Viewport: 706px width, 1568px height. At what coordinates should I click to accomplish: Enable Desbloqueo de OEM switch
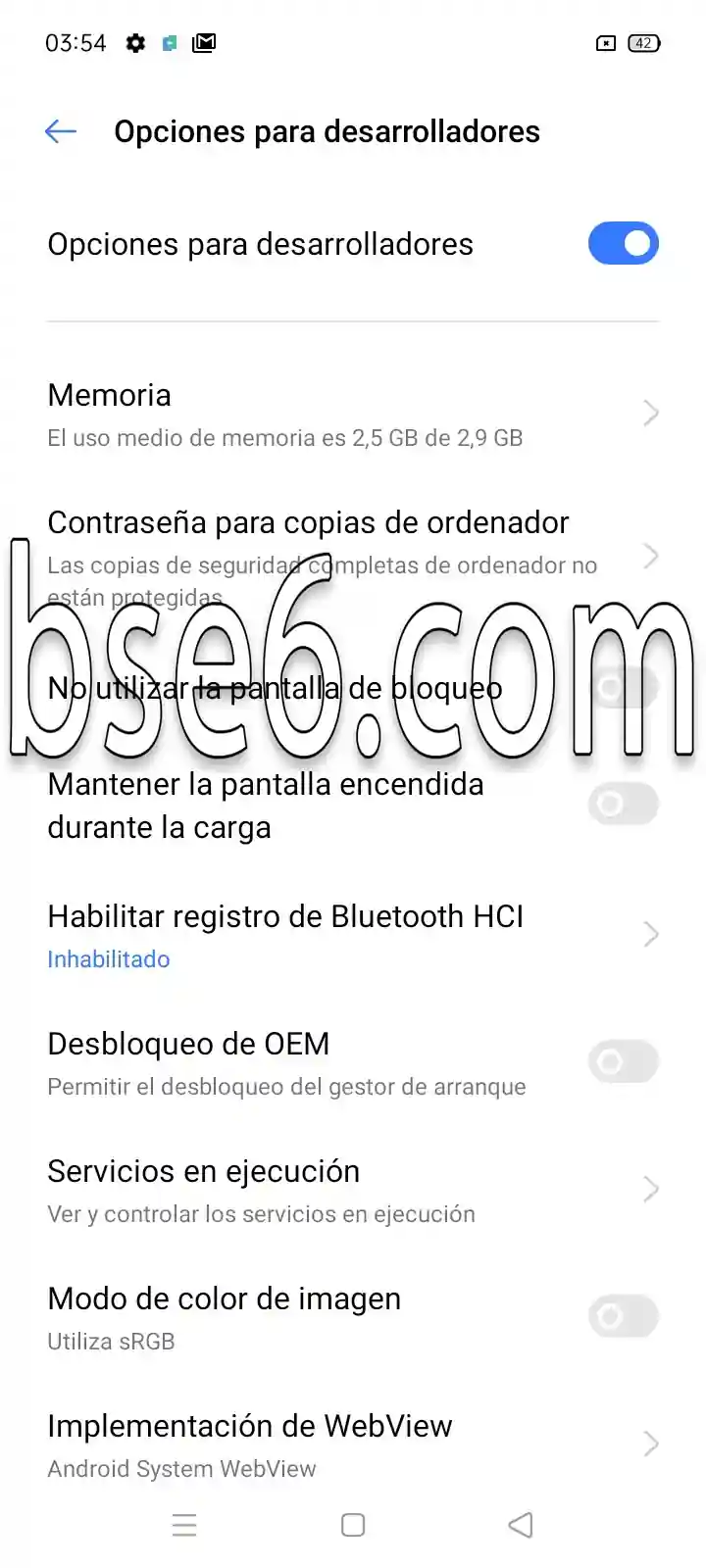623,1062
